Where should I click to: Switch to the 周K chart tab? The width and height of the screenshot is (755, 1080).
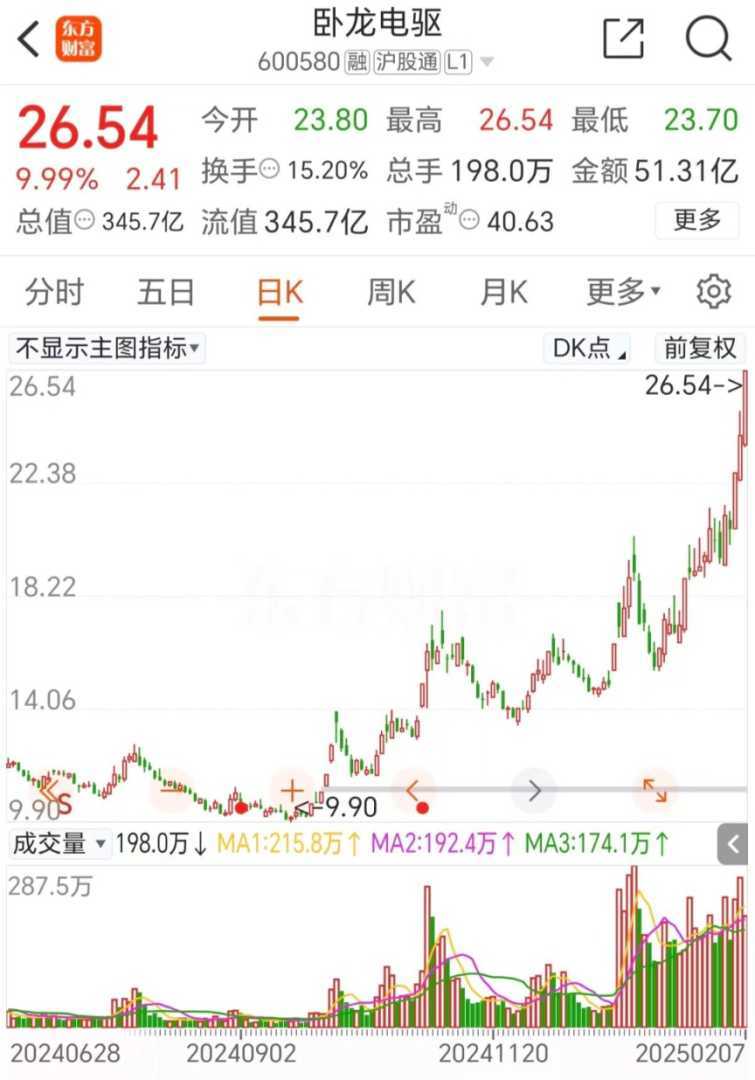[x=391, y=292]
